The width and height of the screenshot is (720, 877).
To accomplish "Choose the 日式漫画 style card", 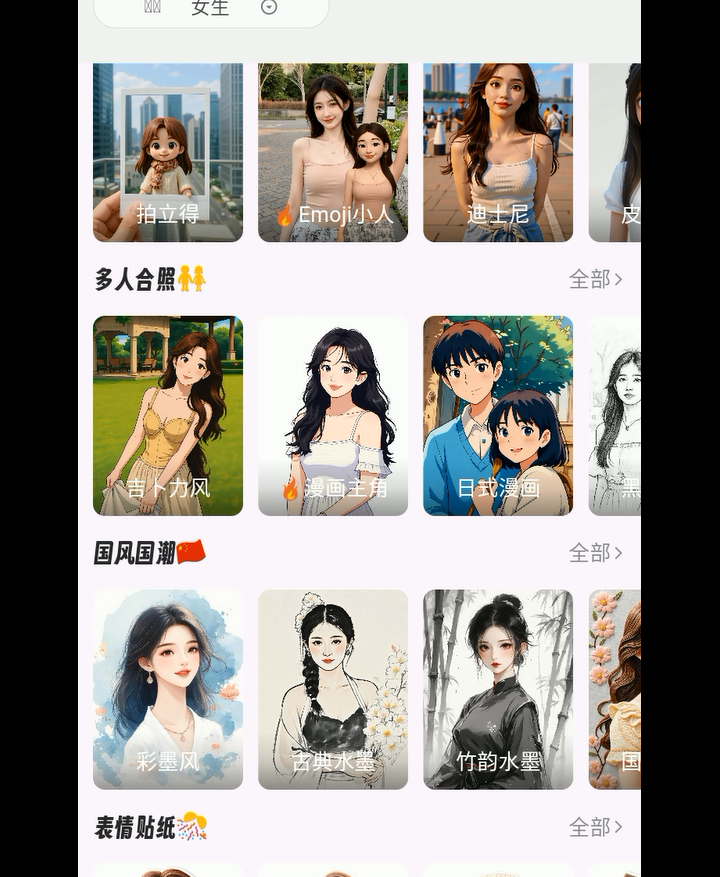I will [498, 415].
